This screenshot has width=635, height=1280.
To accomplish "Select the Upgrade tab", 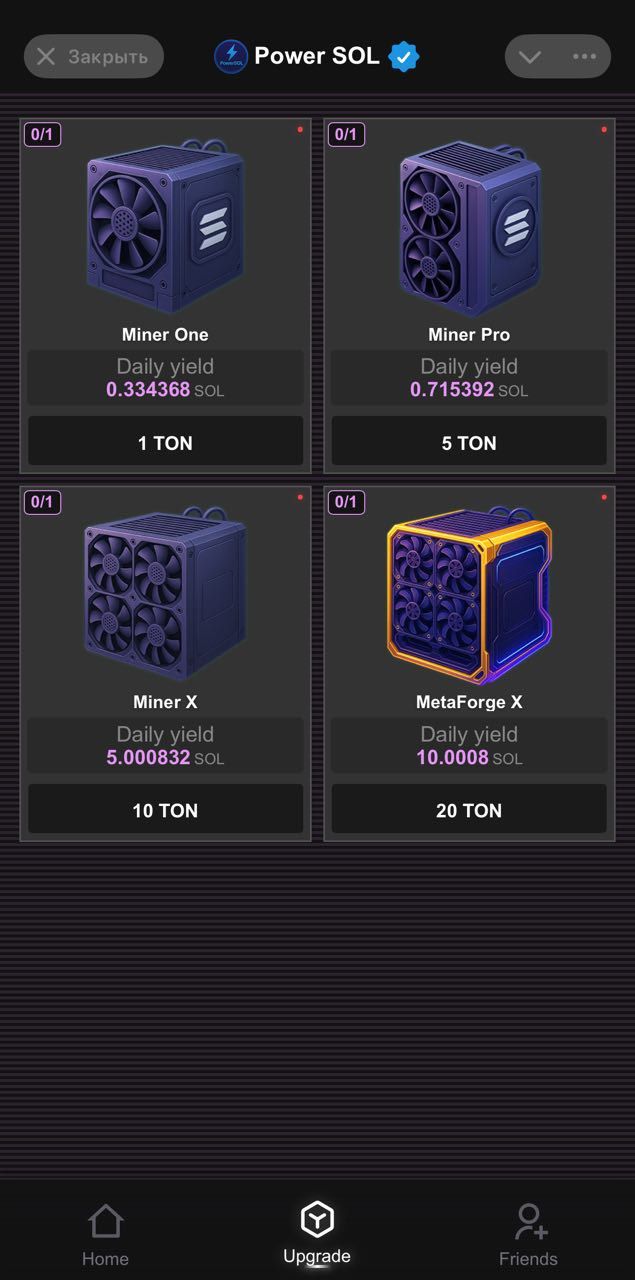I will point(317,1234).
